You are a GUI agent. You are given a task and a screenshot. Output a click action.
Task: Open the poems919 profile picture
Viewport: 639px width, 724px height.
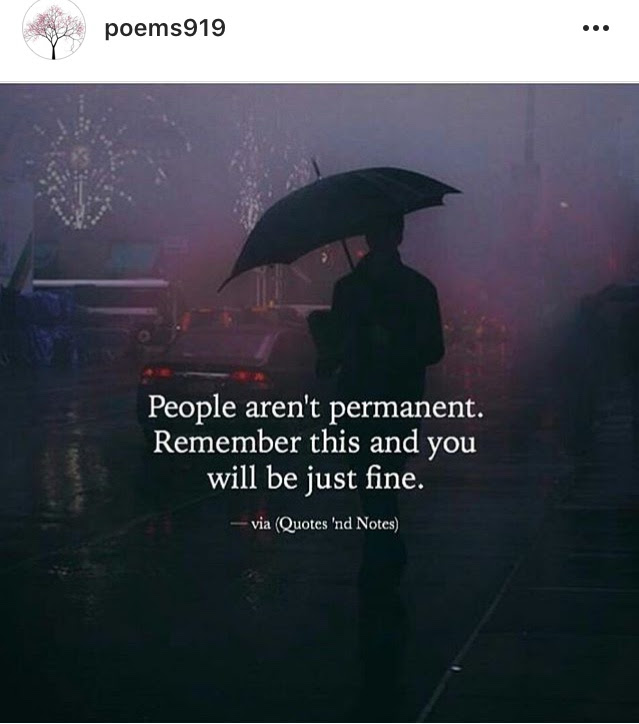[54, 29]
